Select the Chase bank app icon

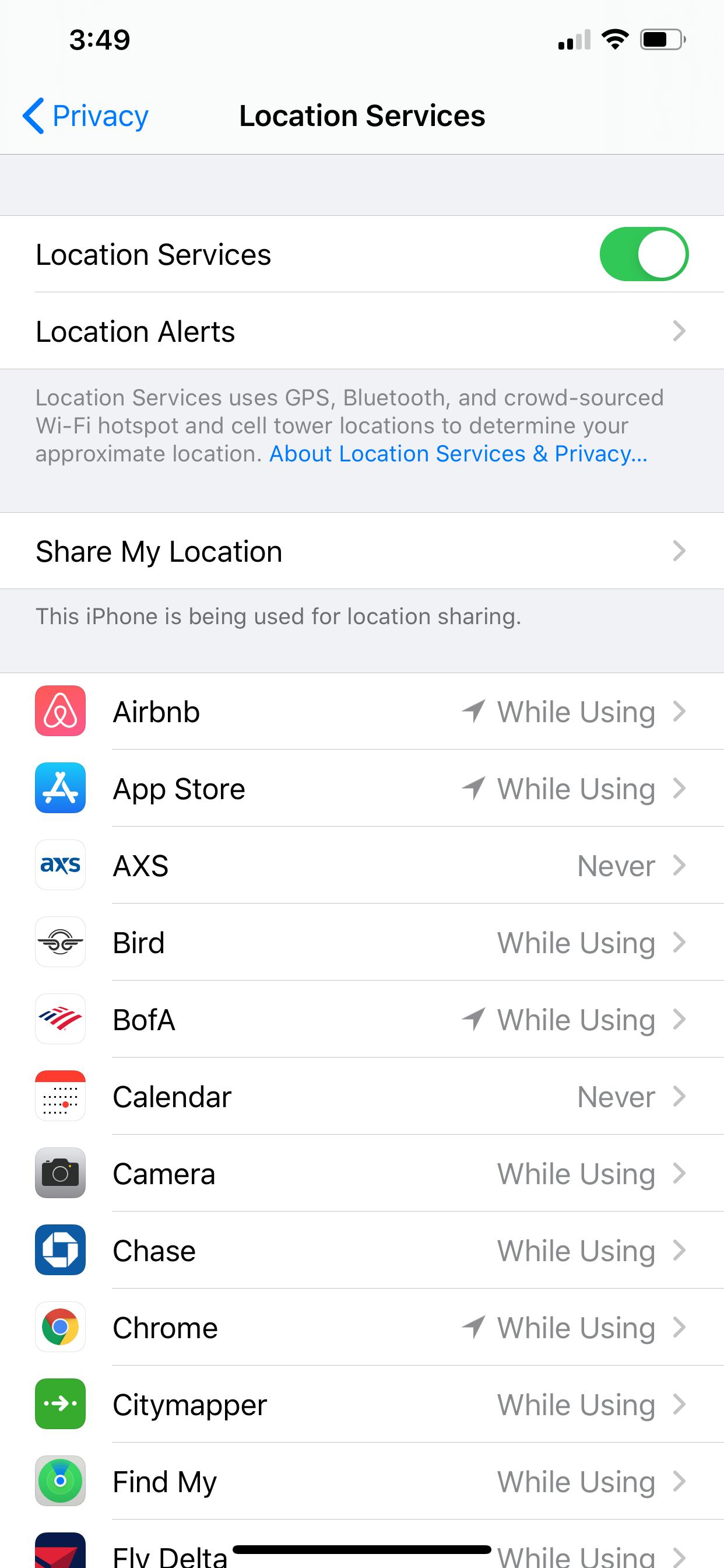click(60, 1250)
